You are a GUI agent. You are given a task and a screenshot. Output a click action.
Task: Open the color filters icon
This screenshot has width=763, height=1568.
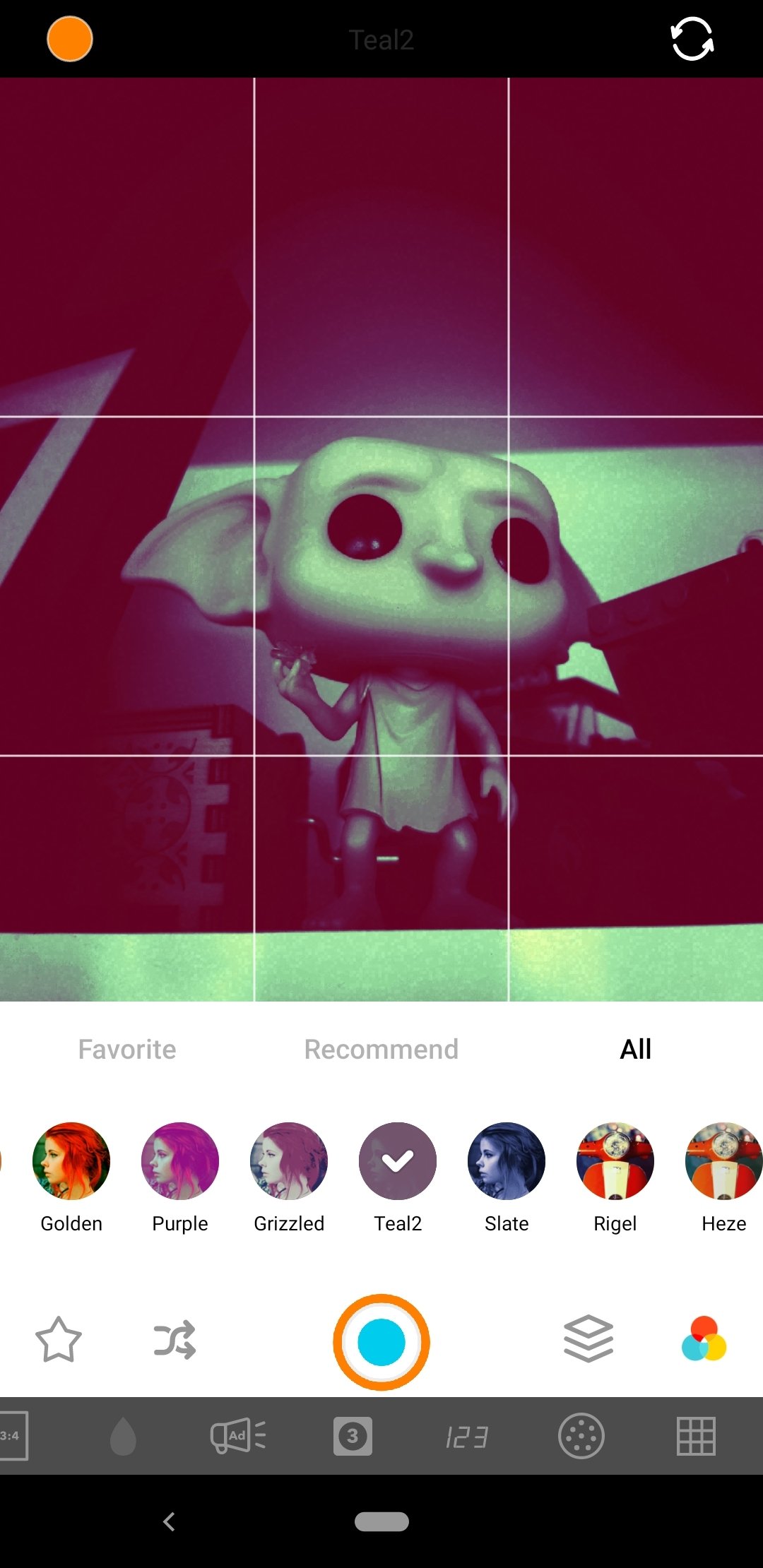pyautogui.click(x=704, y=1339)
